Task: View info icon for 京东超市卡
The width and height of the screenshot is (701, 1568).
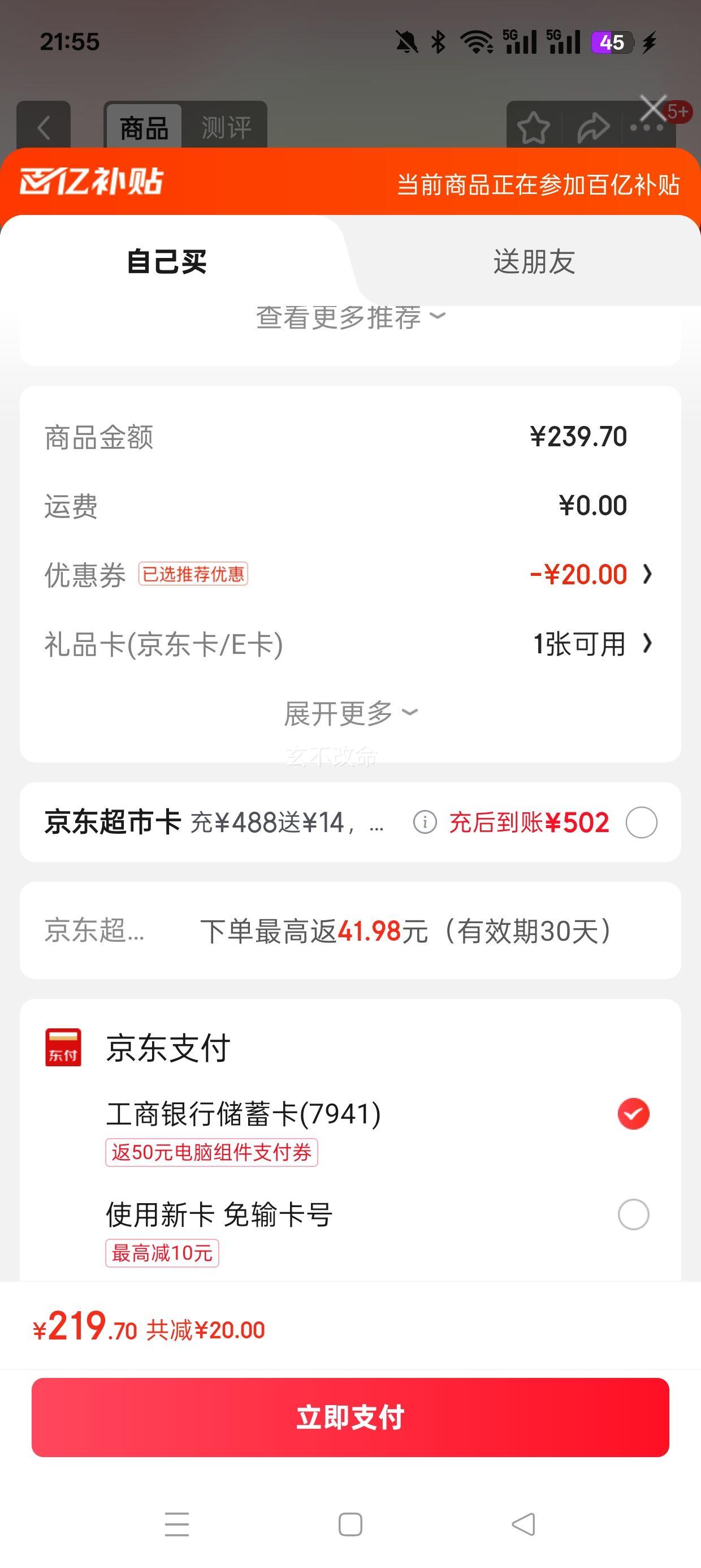Action: (425, 822)
